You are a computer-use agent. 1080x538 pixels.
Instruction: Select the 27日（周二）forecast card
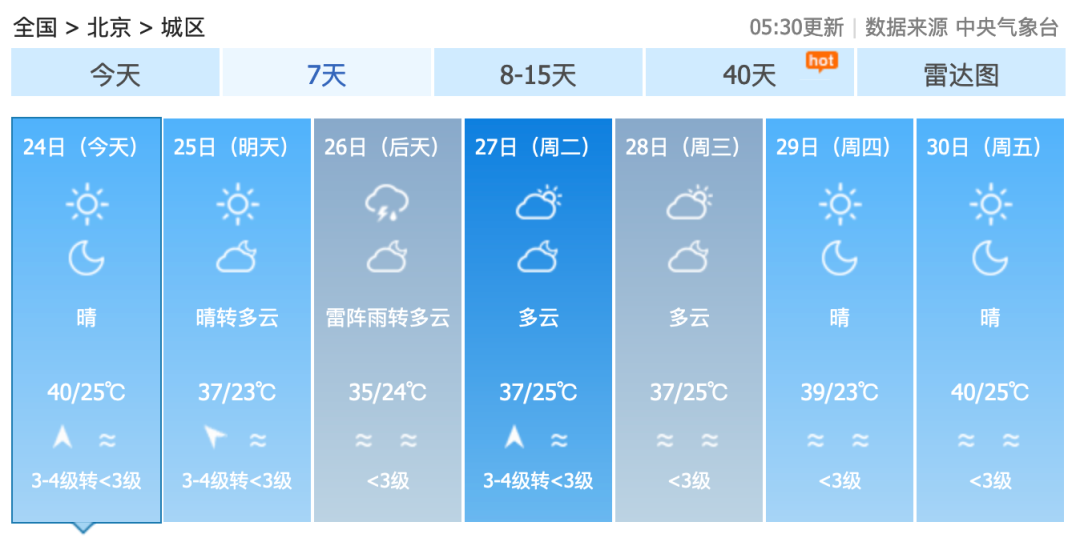[x=538, y=320]
